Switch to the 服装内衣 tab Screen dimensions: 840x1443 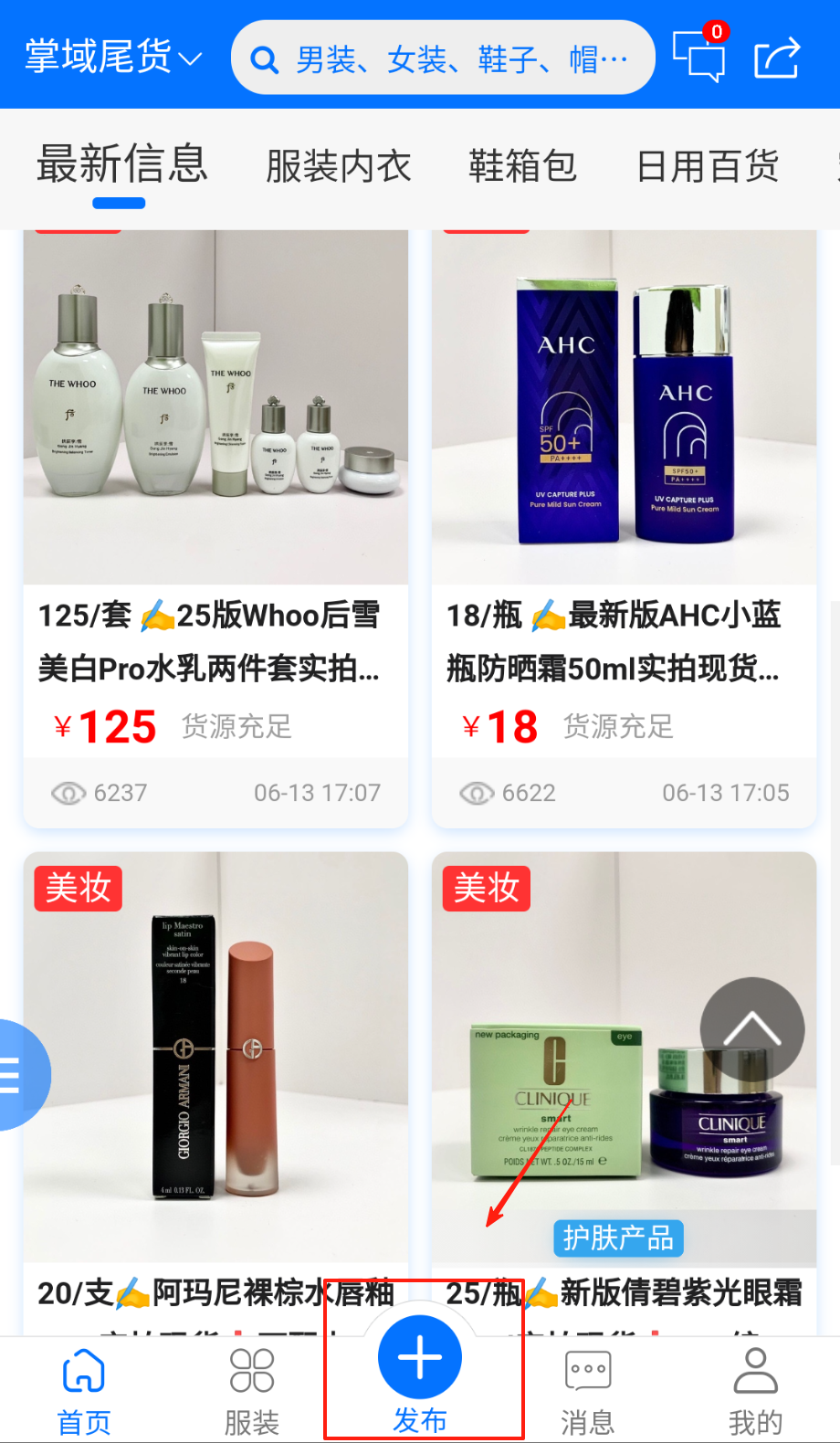coord(339,167)
